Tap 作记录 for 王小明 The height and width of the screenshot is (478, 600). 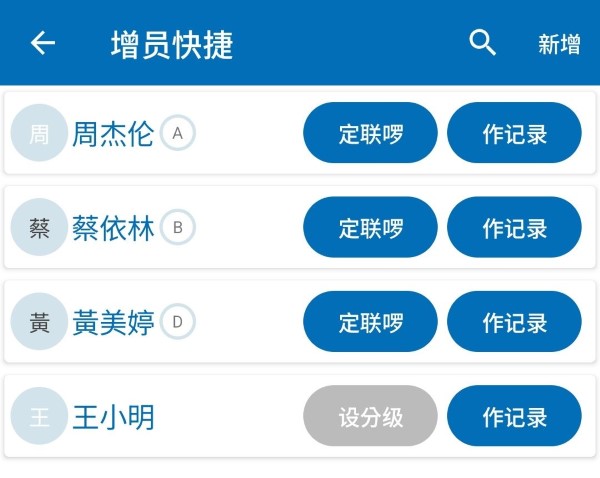coord(514,416)
